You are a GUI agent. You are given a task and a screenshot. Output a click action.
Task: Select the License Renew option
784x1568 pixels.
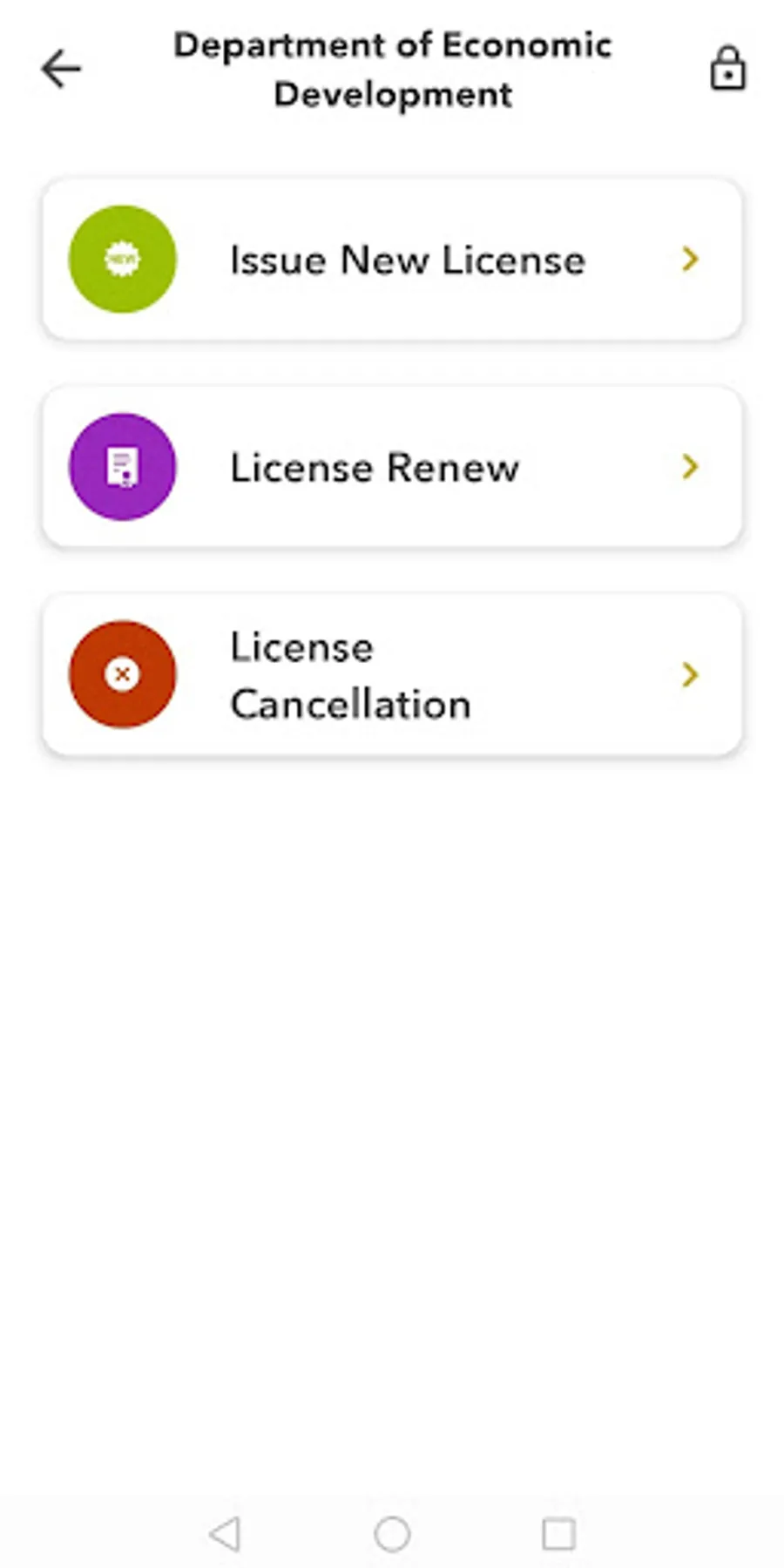392,467
